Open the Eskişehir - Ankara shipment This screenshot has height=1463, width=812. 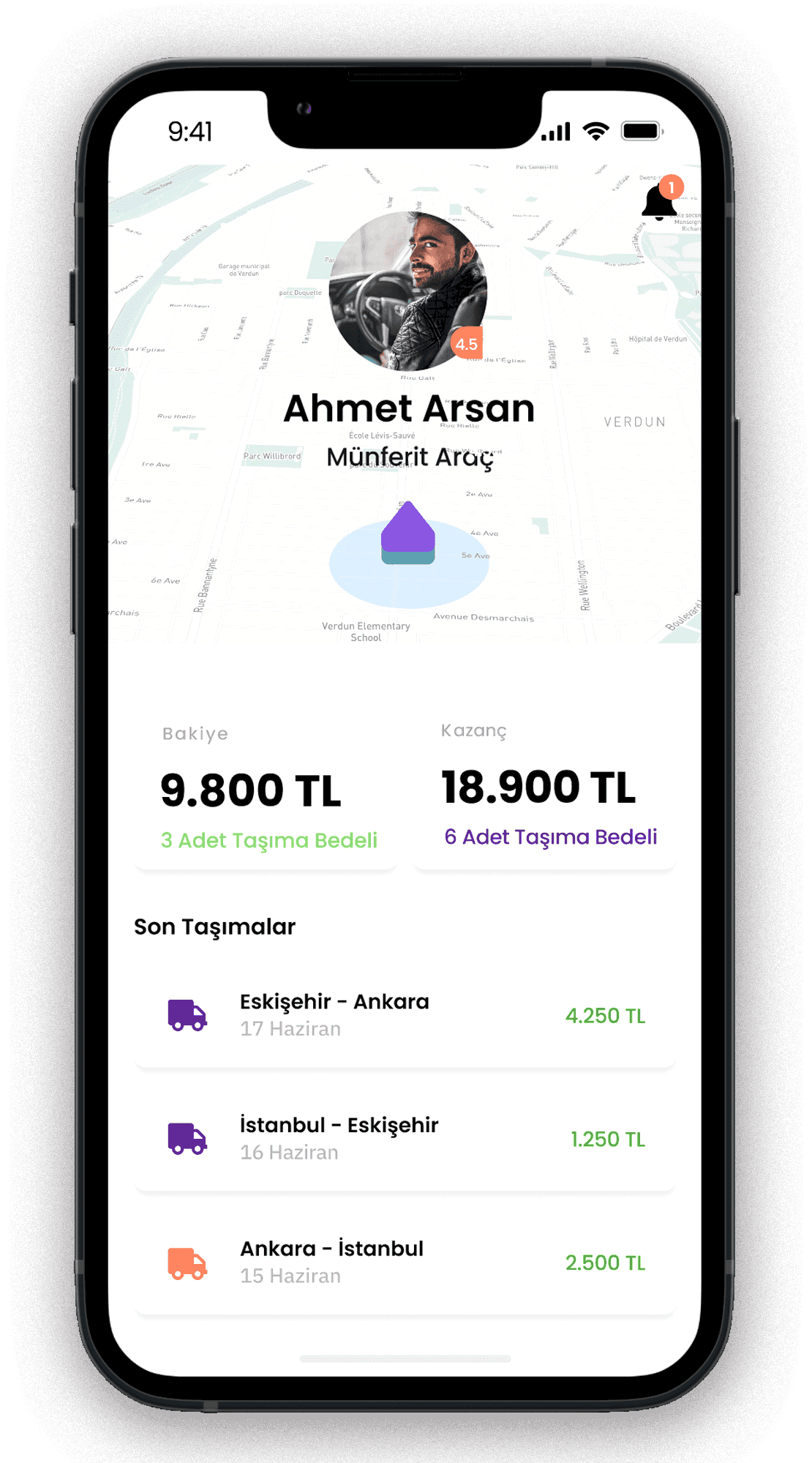coord(405,1015)
